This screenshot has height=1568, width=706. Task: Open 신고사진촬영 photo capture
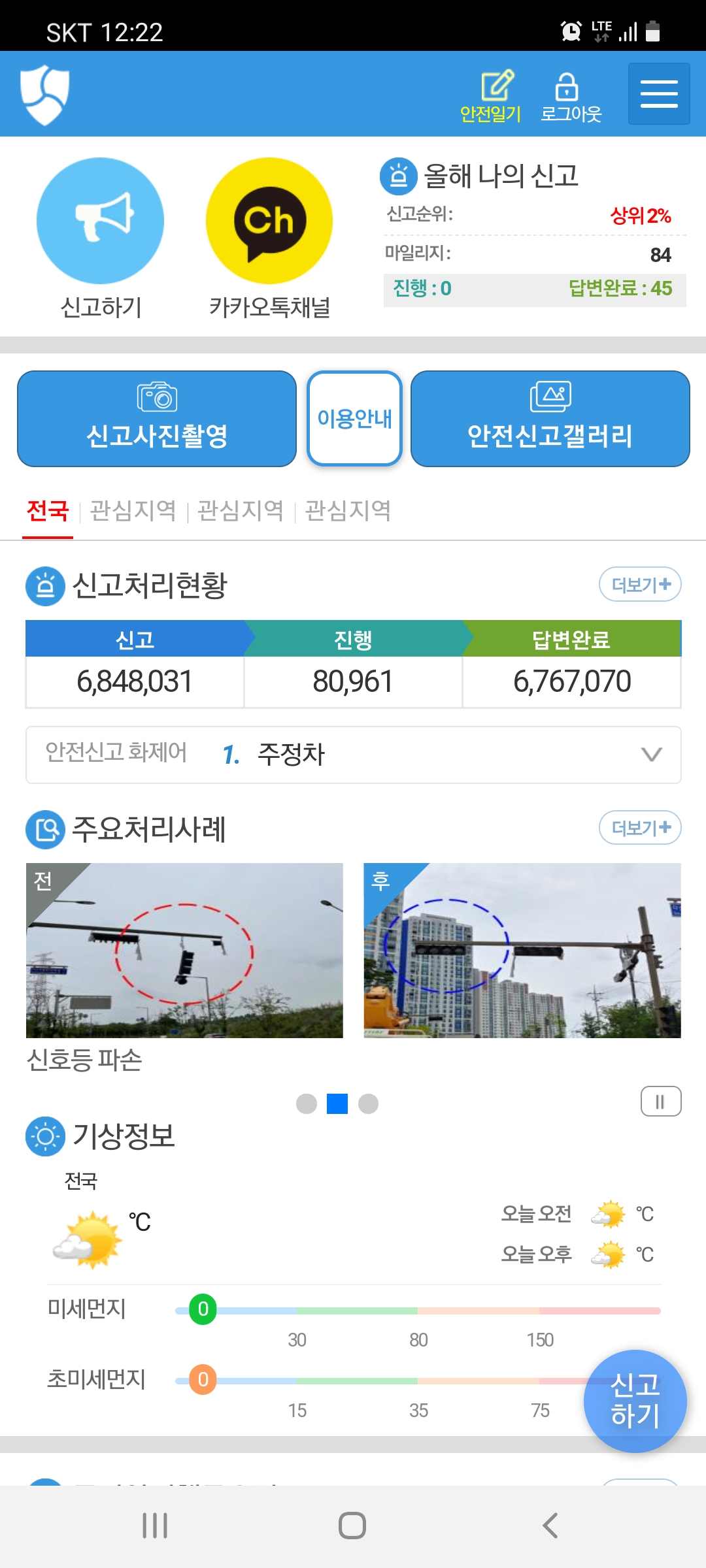coord(157,419)
